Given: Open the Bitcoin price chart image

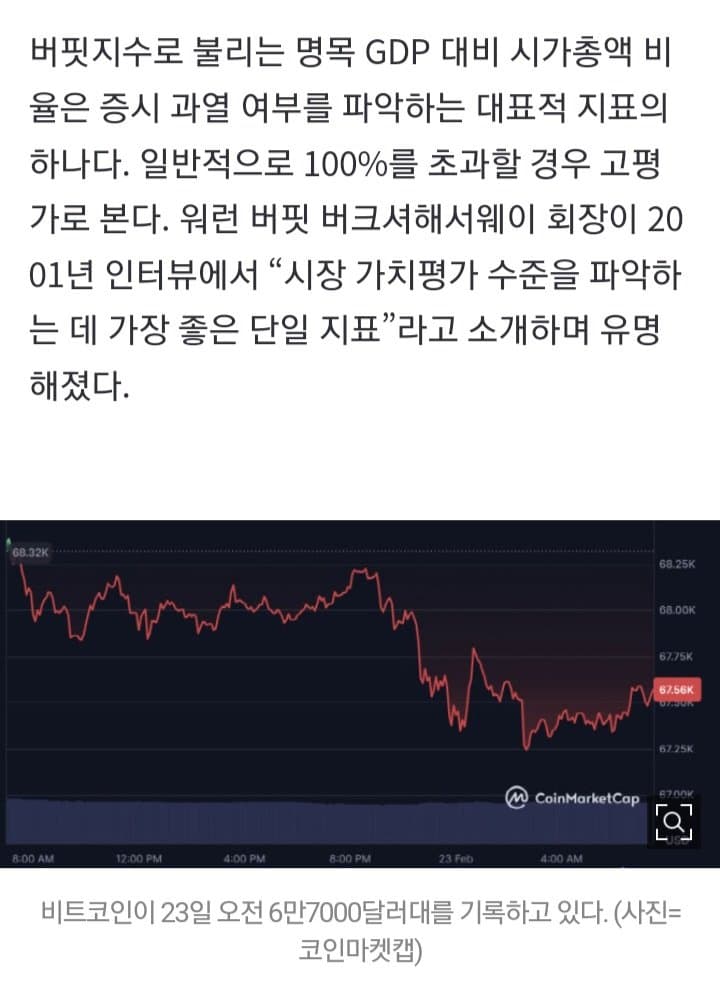Looking at the screenshot, I should (340, 690).
